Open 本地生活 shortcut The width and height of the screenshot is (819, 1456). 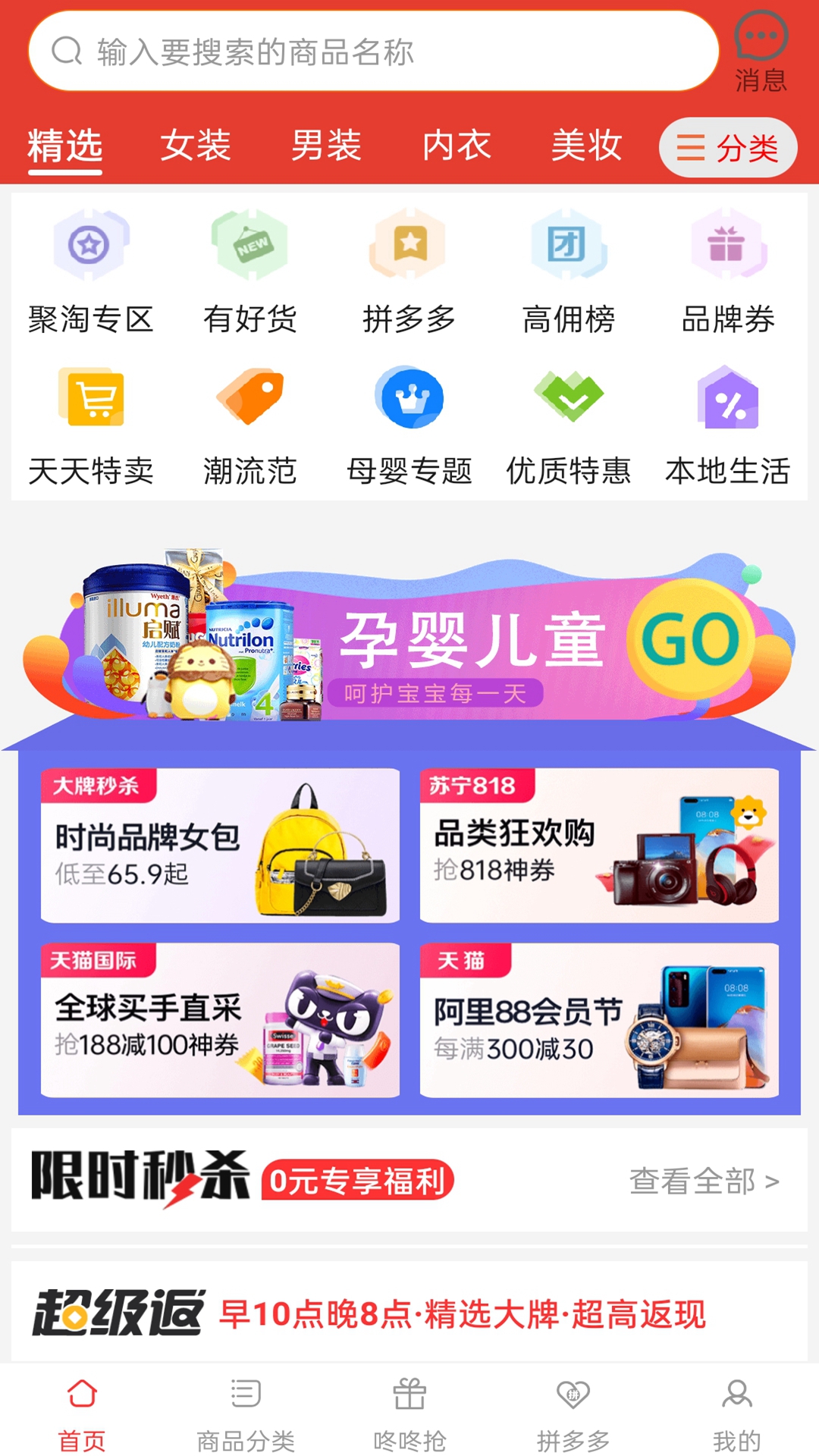(x=728, y=426)
